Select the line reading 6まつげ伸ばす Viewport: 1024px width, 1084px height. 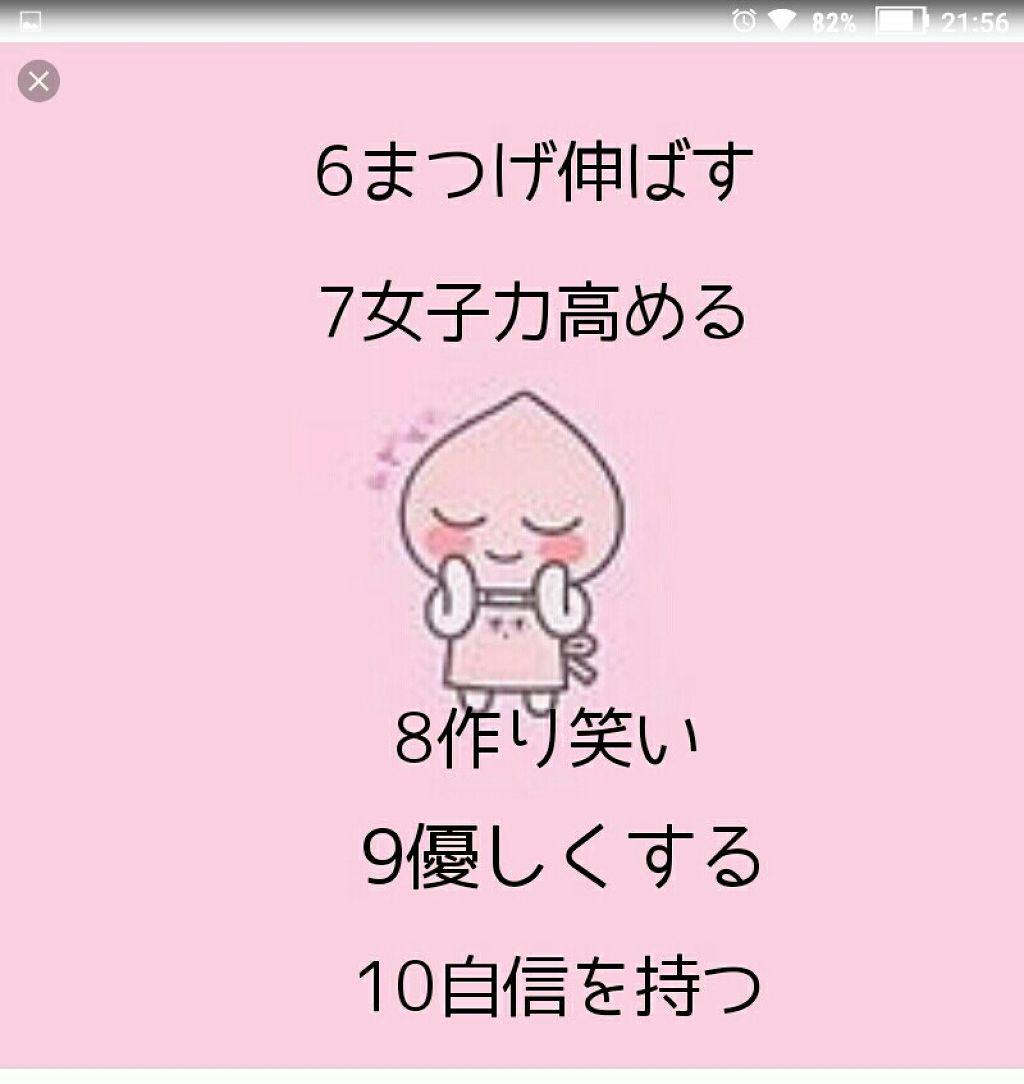(535, 173)
